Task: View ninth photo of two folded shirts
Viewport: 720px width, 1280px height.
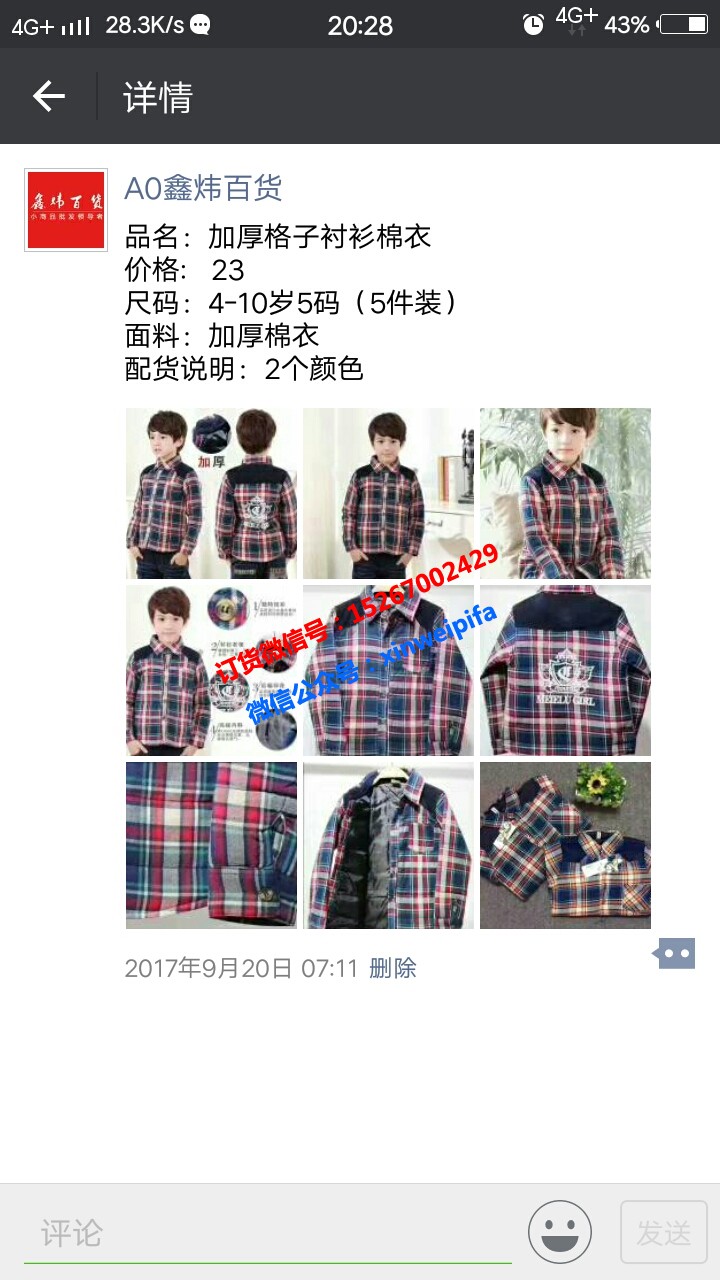Action: click(x=565, y=846)
